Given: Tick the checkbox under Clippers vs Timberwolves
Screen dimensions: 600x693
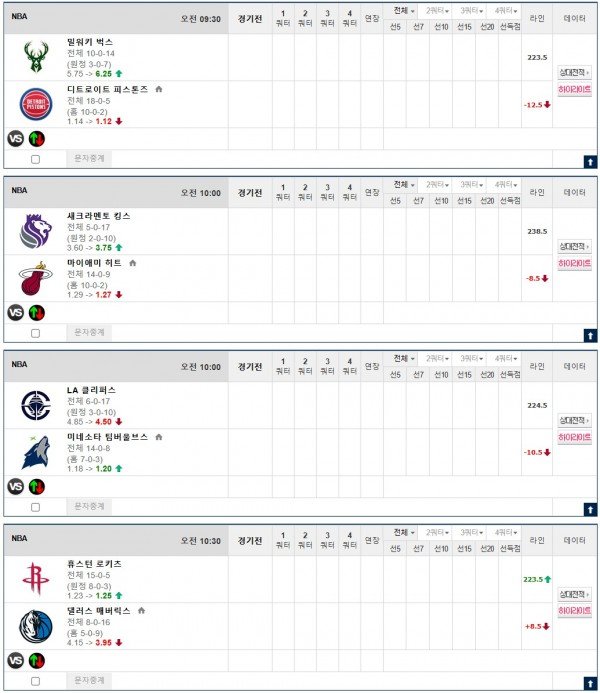Looking at the screenshot, I should click(x=36, y=507).
